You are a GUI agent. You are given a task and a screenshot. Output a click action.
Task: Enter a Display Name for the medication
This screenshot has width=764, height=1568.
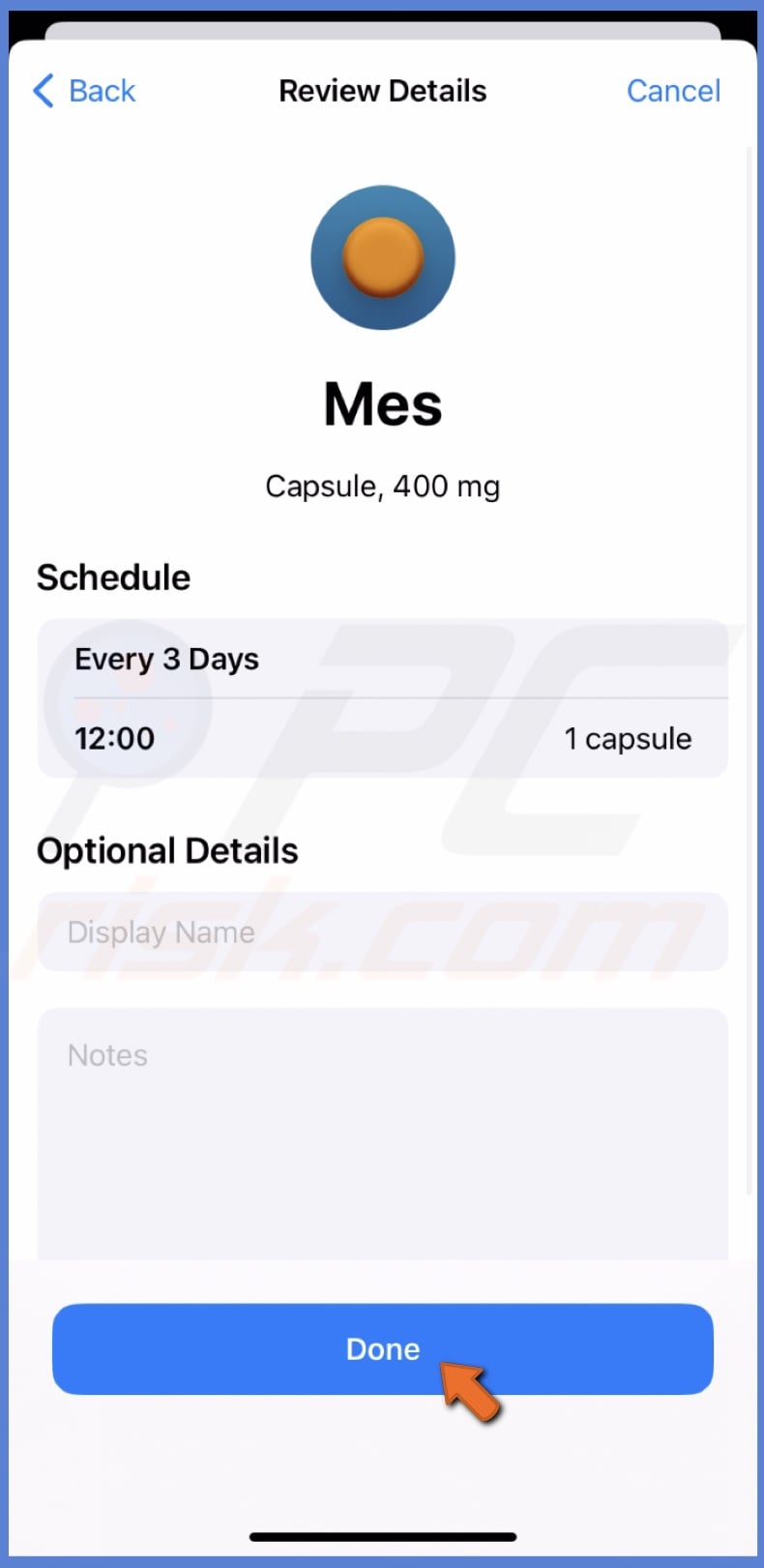pyautogui.click(x=382, y=932)
